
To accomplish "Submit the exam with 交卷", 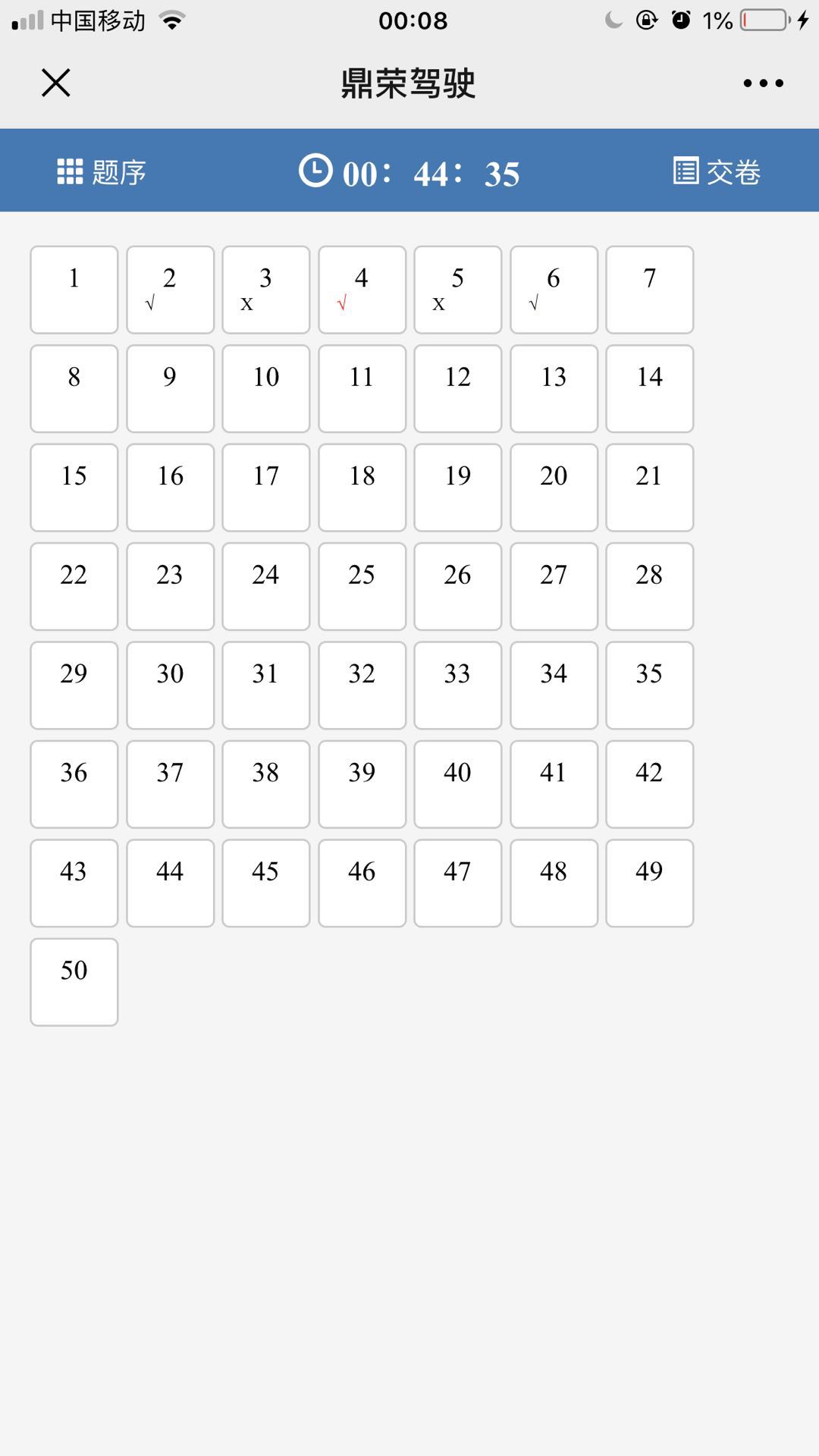I will (x=717, y=172).
